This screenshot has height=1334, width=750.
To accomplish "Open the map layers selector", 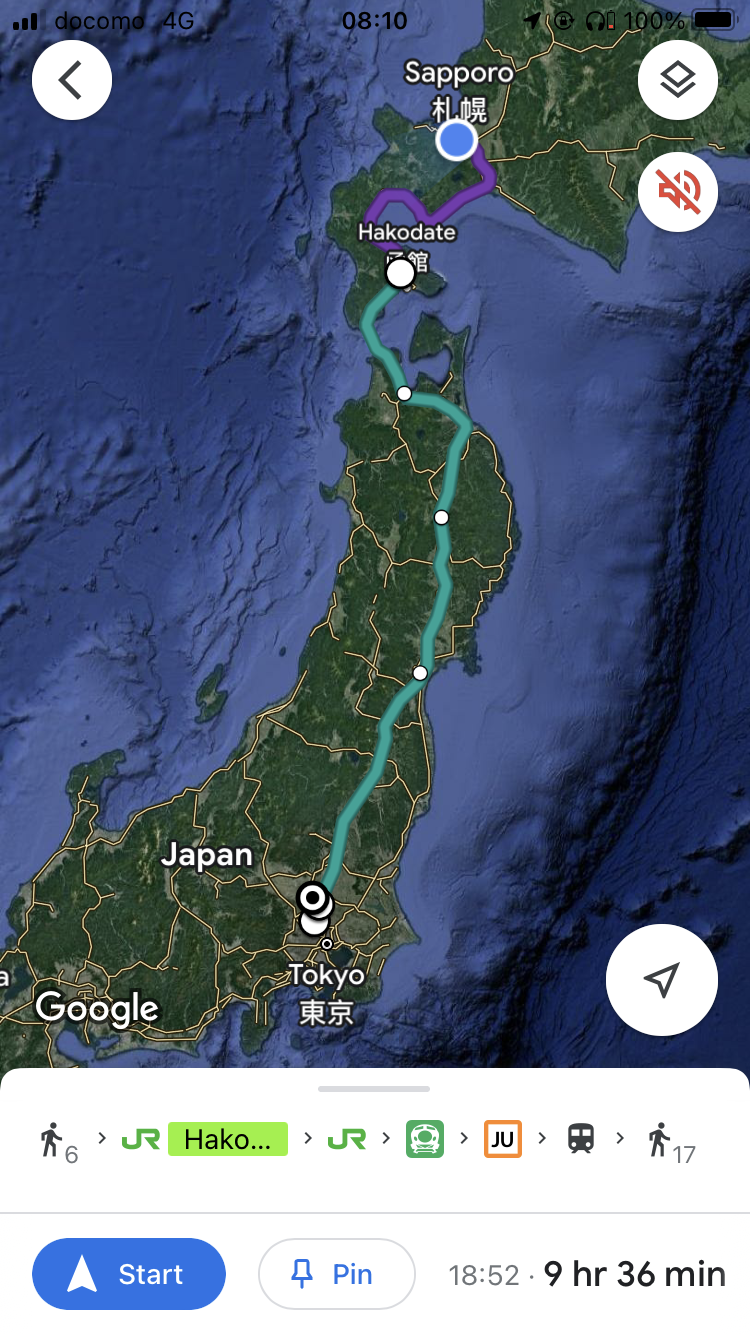I will (677, 80).
